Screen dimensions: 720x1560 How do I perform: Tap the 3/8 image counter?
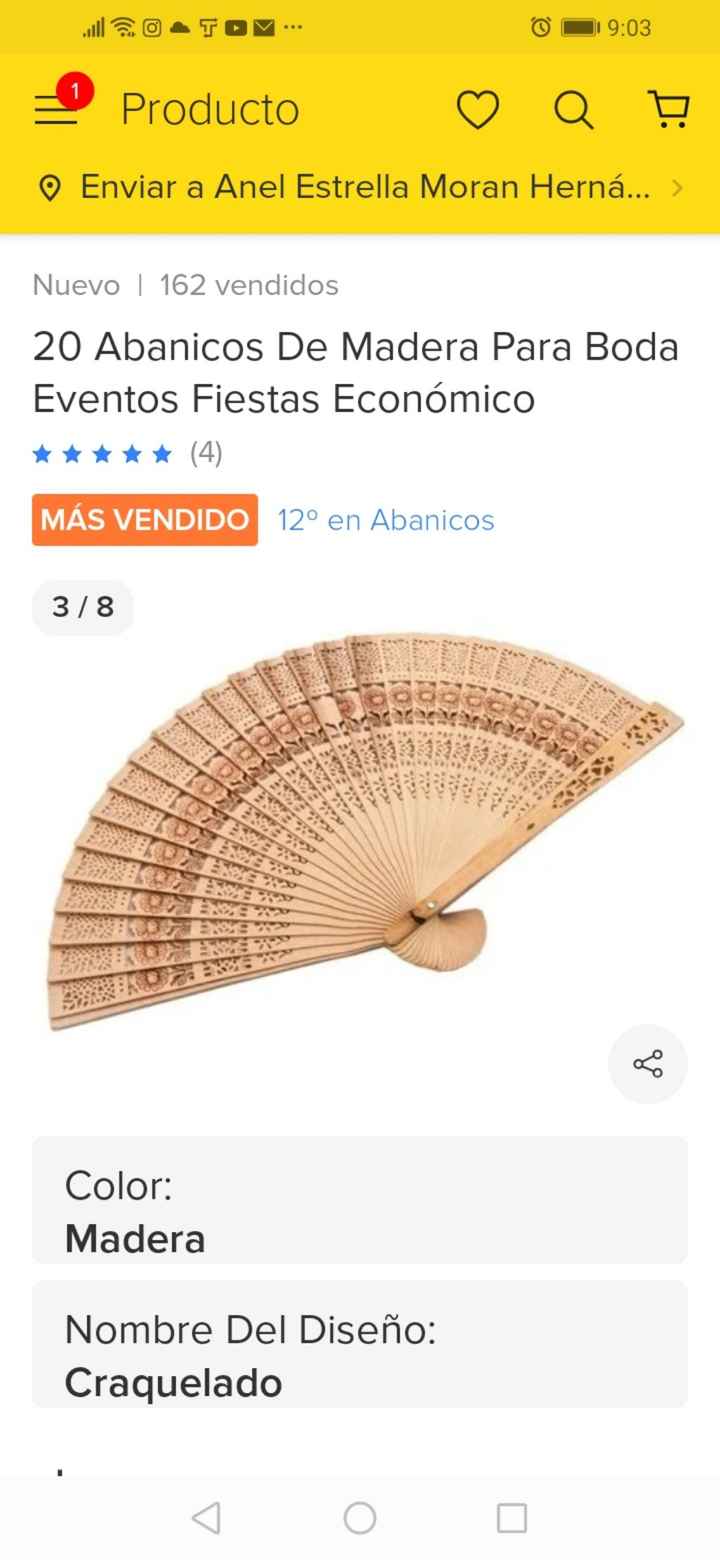[82, 607]
